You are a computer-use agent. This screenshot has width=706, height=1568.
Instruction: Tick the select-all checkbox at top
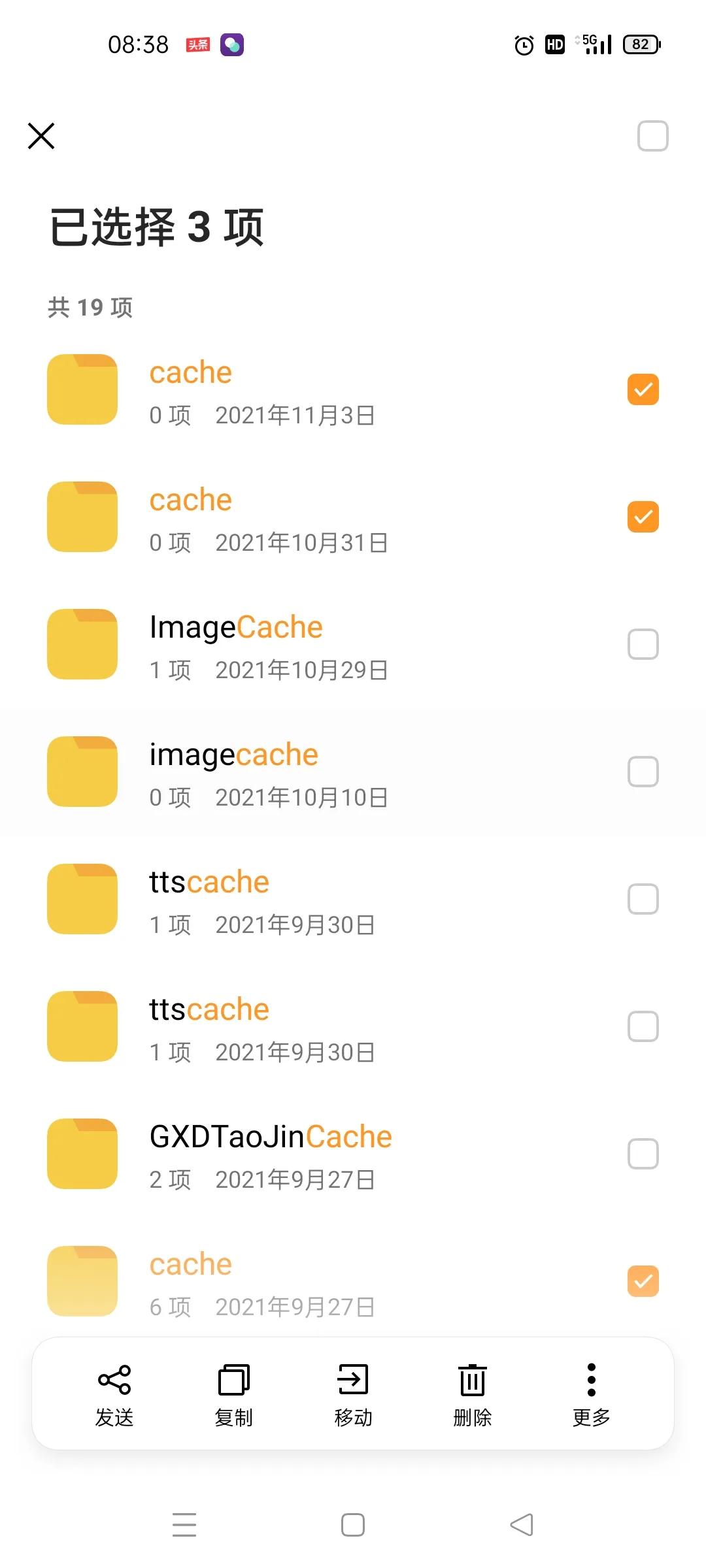pos(652,136)
